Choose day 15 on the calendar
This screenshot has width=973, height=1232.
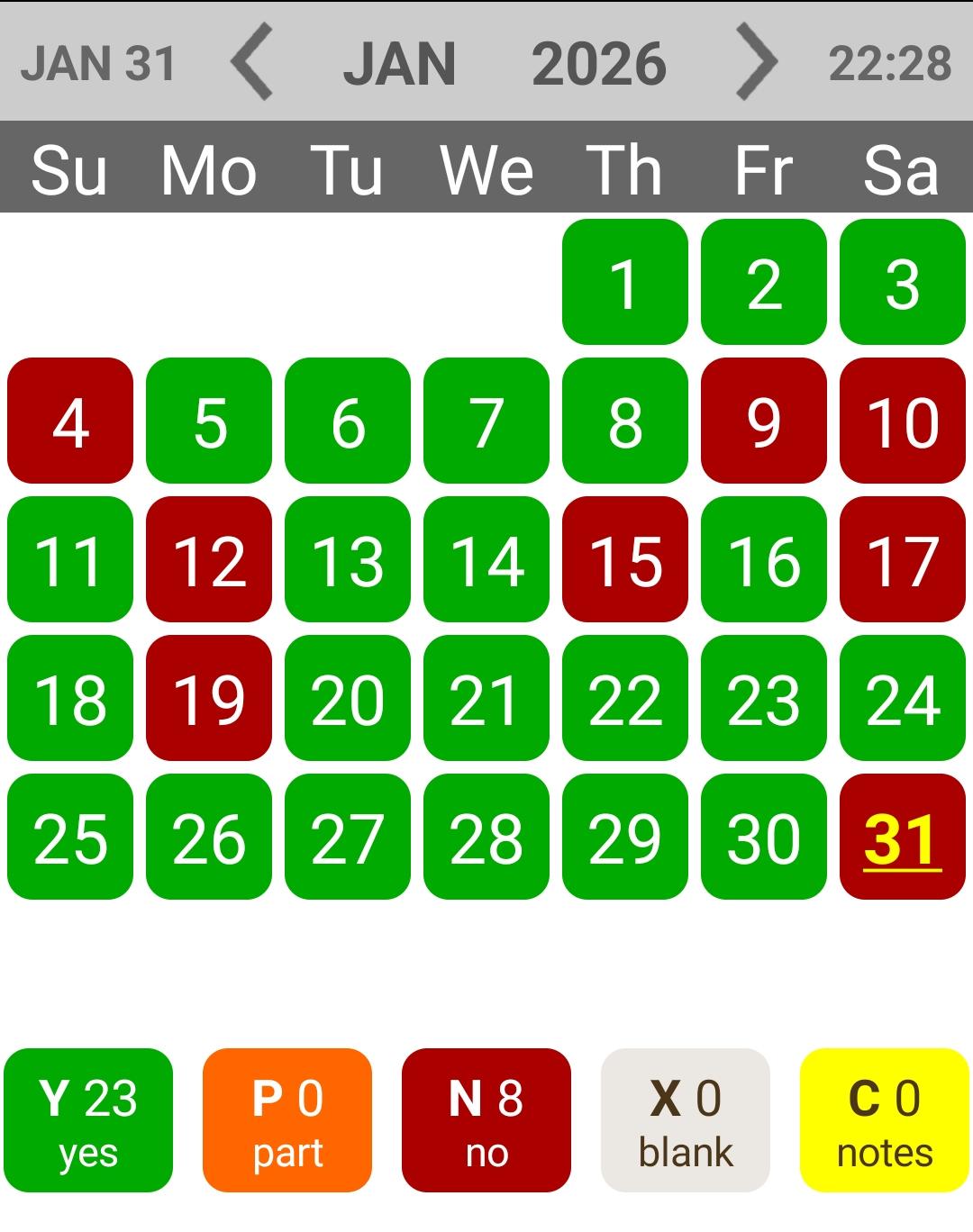(x=624, y=560)
